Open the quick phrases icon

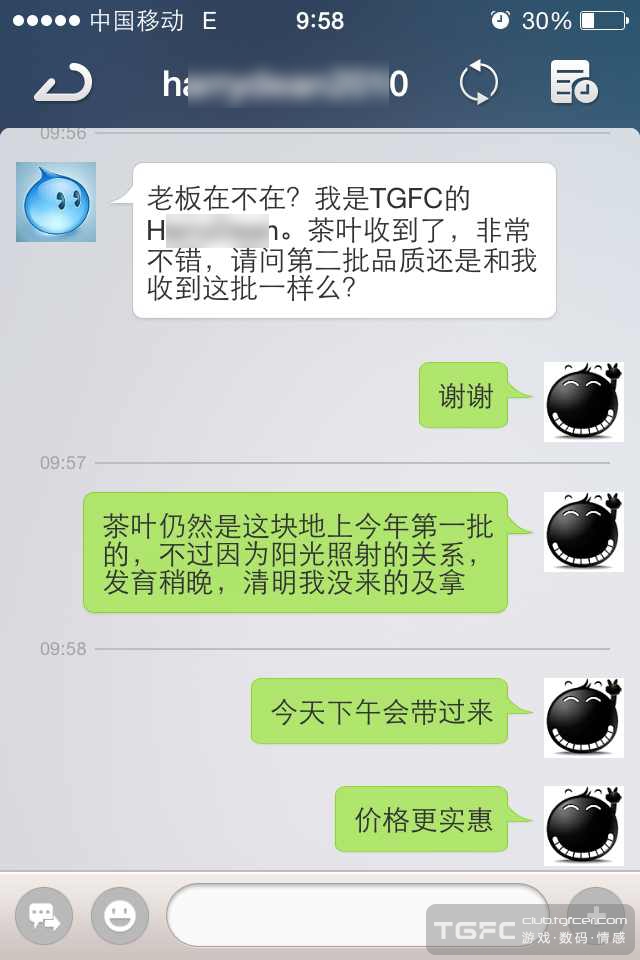43,915
